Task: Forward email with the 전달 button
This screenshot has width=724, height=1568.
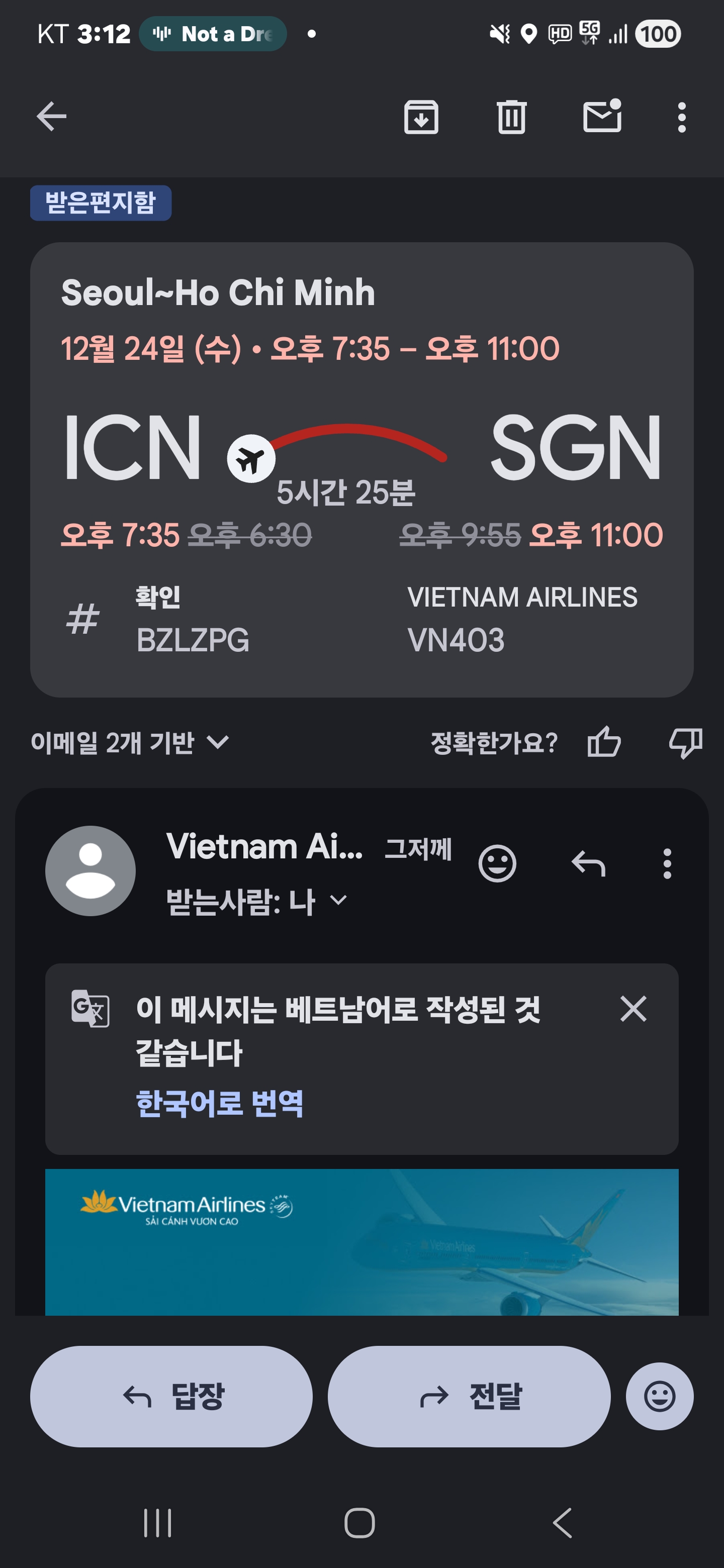Action: pyautogui.click(x=469, y=1396)
